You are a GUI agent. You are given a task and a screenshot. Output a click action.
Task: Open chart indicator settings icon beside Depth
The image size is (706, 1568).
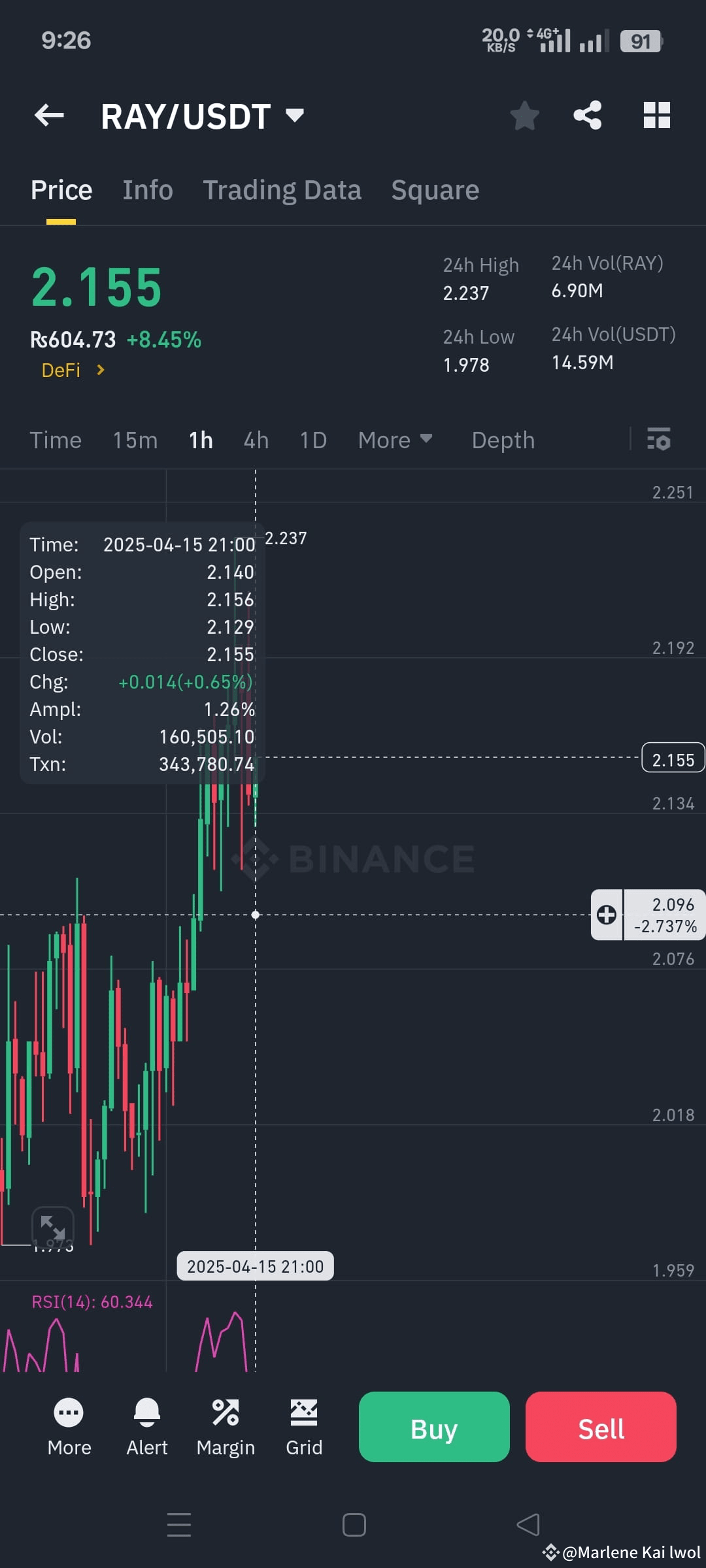(x=660, y=440)
